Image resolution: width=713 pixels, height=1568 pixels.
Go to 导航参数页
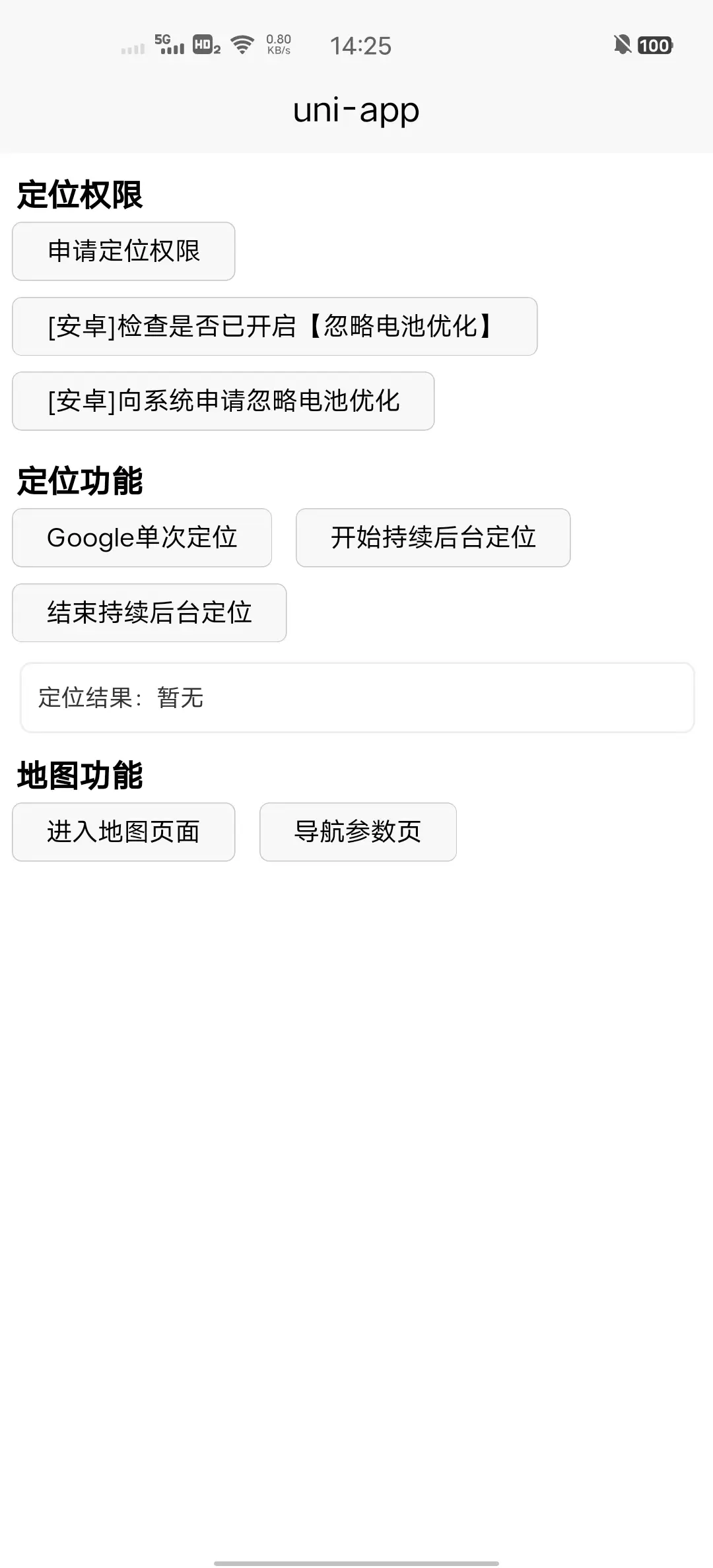point(358,832)
